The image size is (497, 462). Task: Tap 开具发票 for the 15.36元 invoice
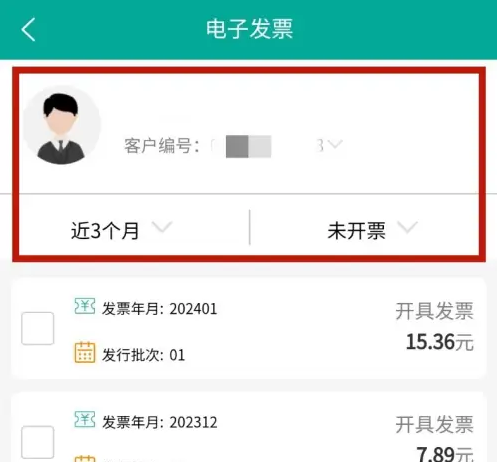pyautogui.click(x=434, y=311)
